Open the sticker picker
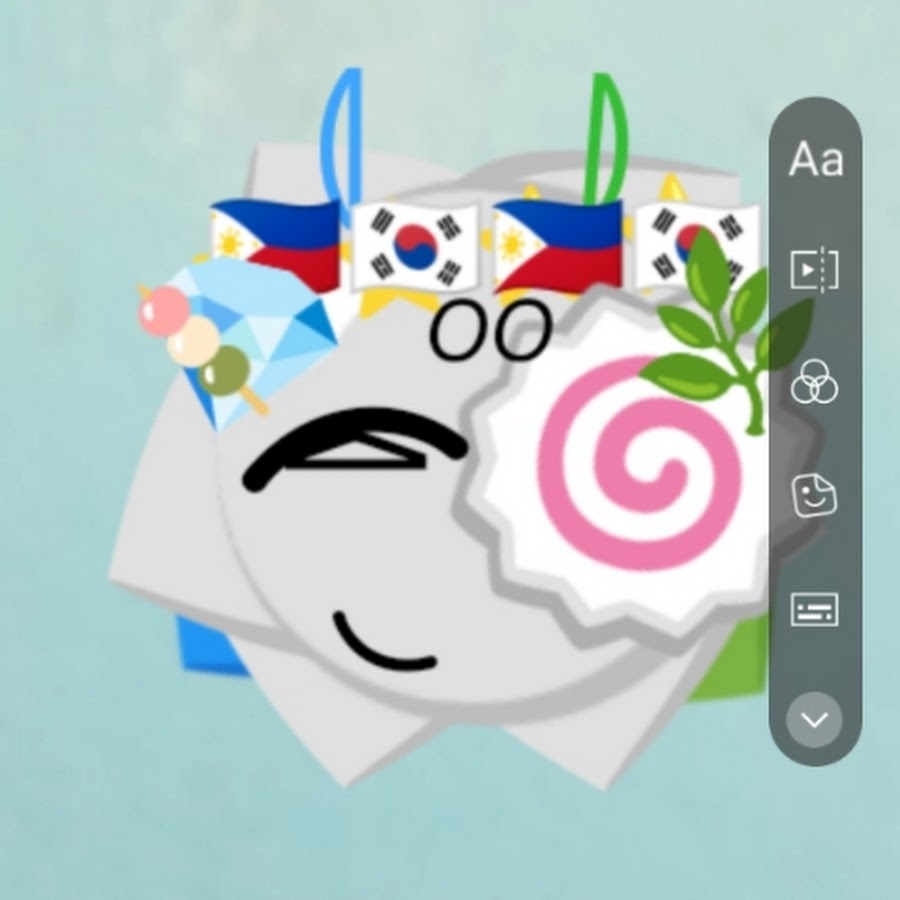Image resolution: width=900 pixels, height=900 pixels. 814,495
